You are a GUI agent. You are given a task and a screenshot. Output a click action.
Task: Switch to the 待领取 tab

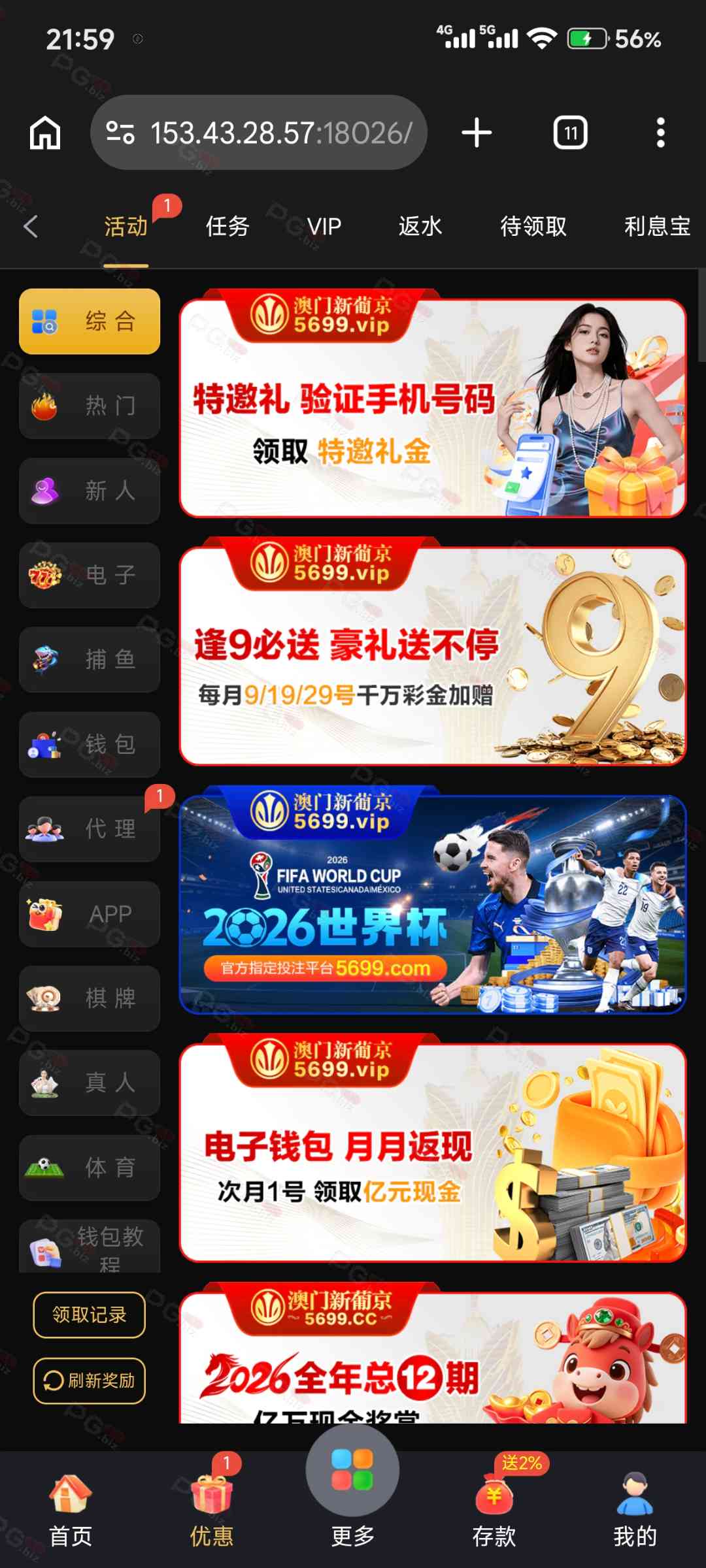pos(533,227)
